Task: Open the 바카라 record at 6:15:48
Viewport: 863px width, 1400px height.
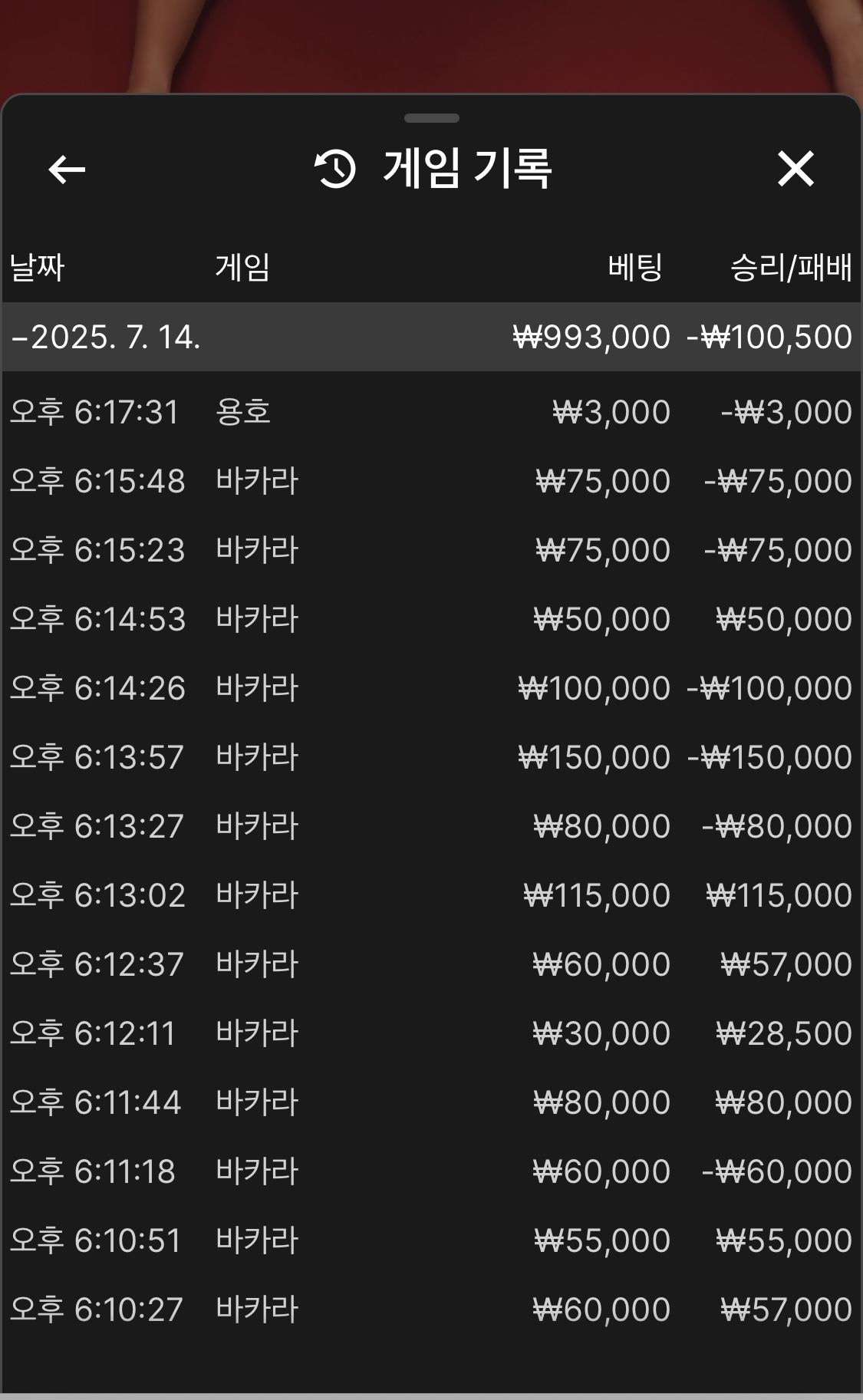Action: click(x=431, y=481)
